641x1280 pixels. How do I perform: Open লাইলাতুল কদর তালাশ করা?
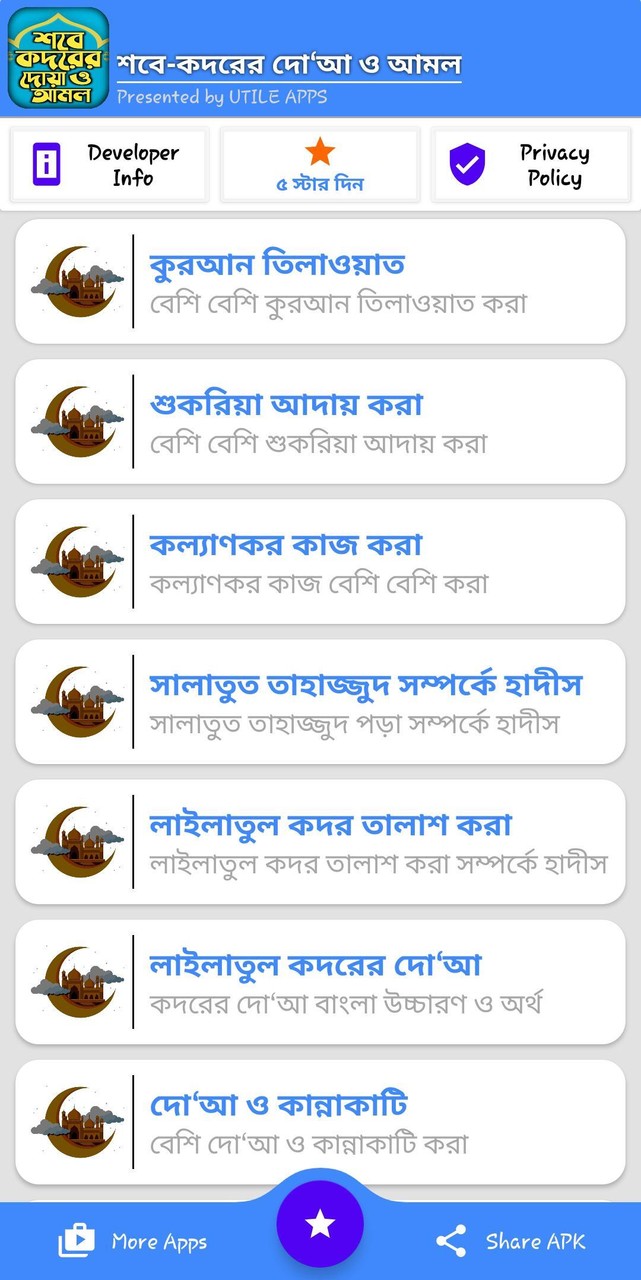pyautogui.click(x=320, y=842)
